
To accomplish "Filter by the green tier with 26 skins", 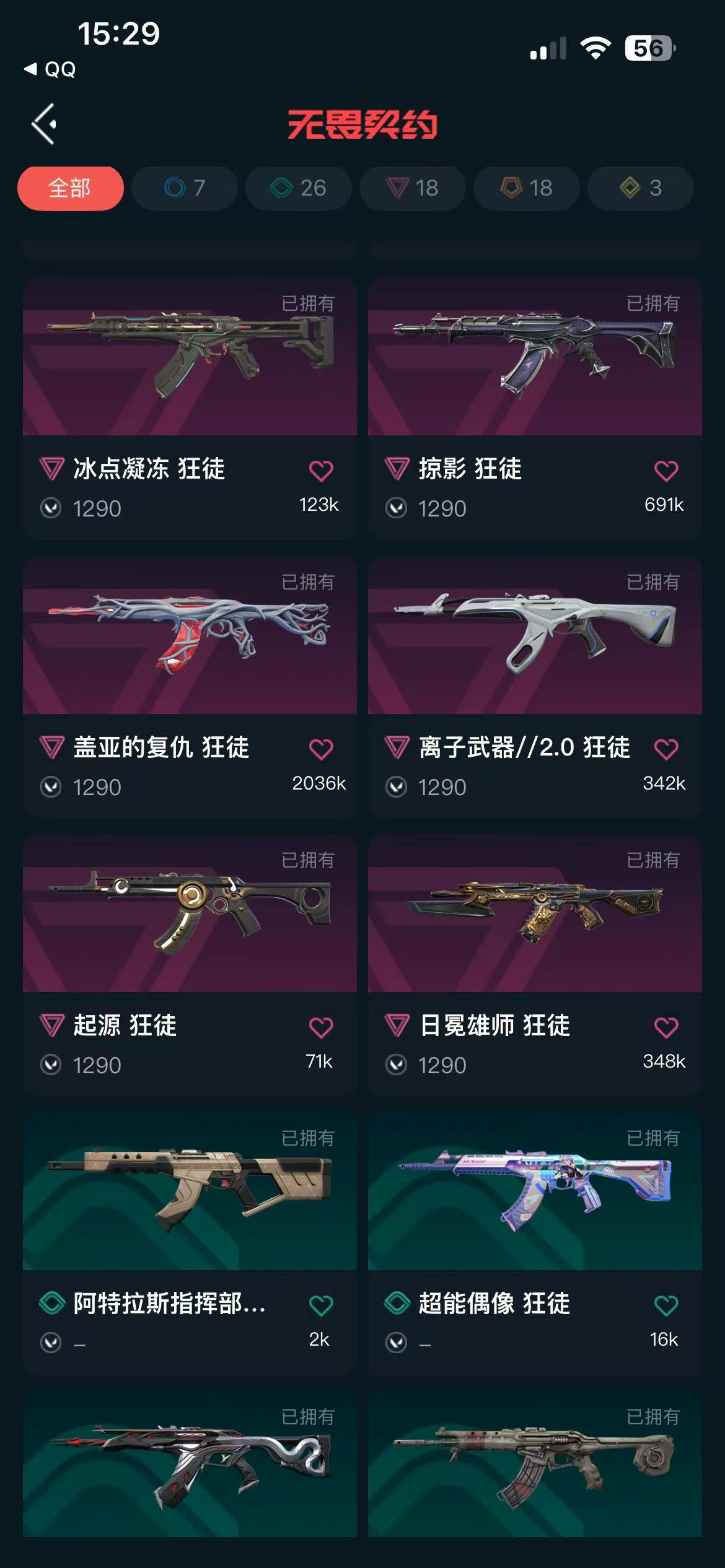I will pos(298,188).
